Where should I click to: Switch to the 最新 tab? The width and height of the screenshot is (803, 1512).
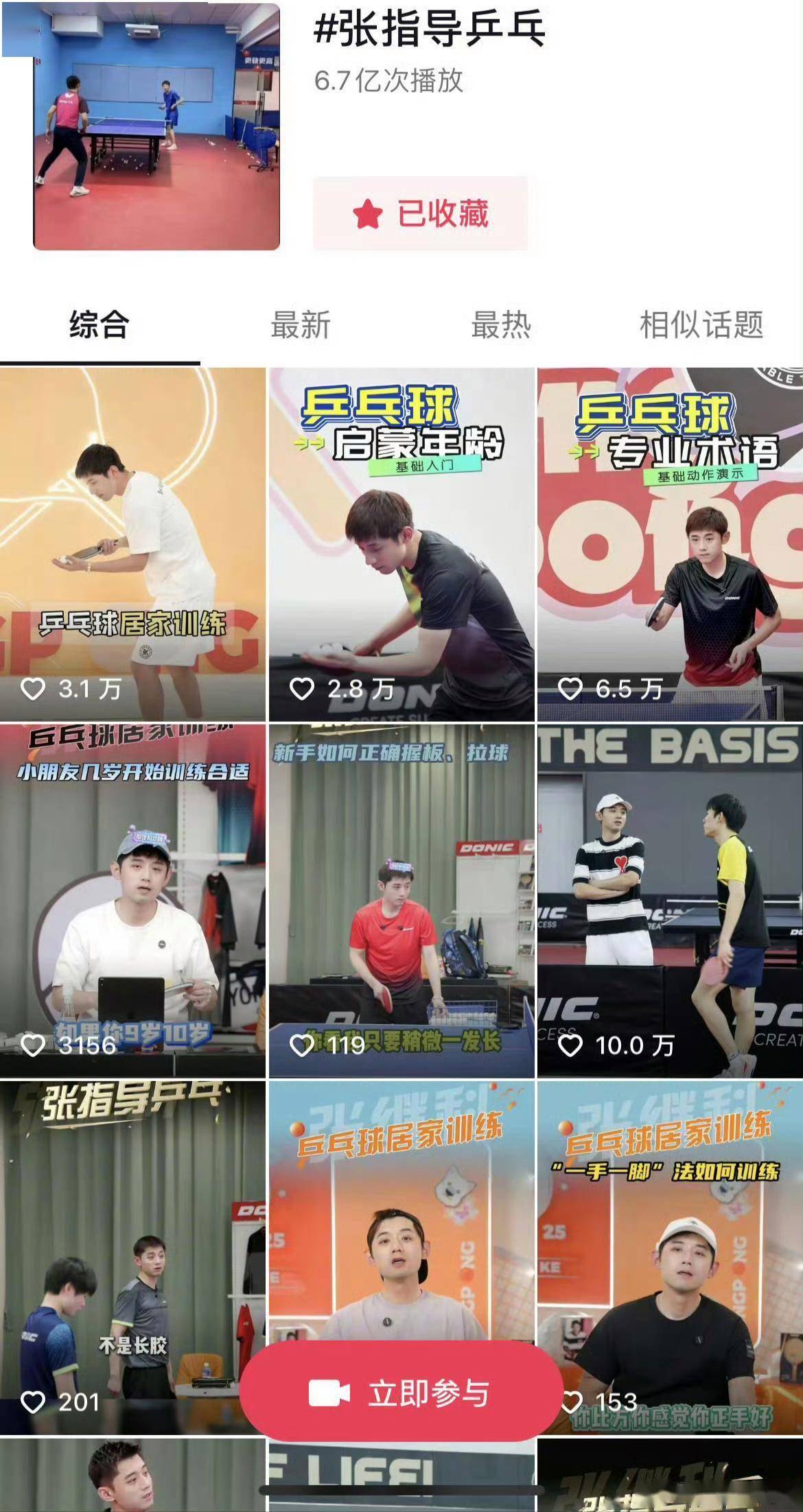tap(301, 324)
